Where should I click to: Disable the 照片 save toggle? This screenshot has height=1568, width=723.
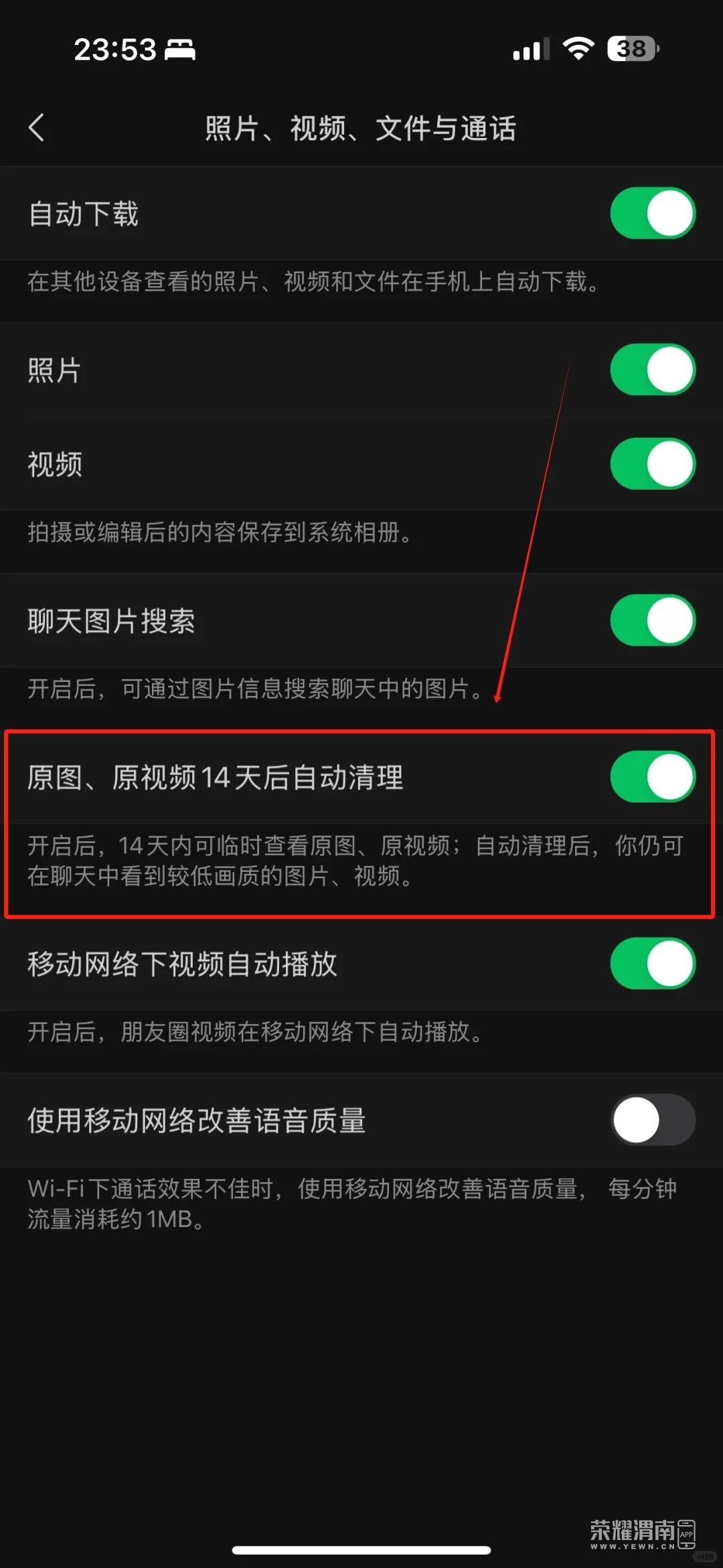[x=652, y=370]
